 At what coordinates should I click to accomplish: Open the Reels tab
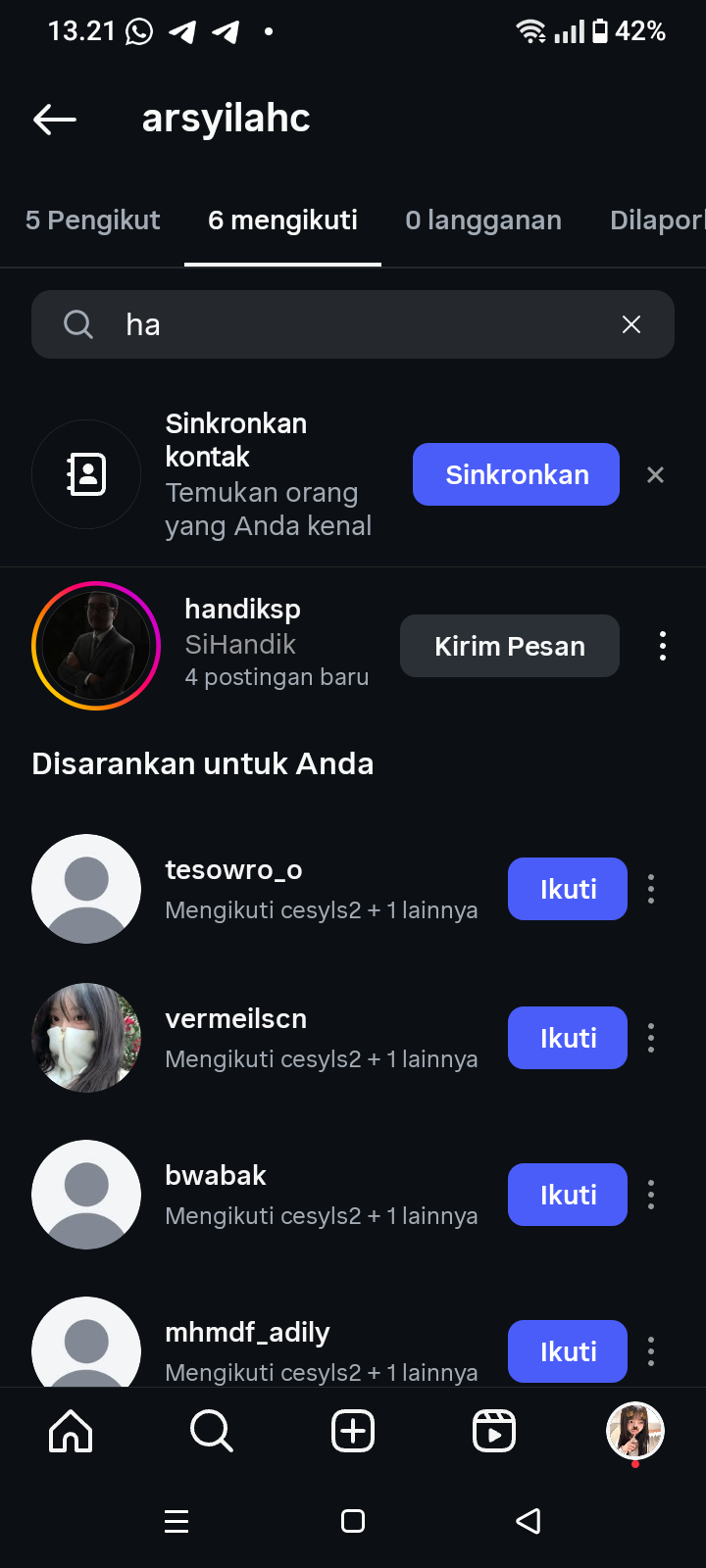pyautogui.click(x=494, y=1431)
